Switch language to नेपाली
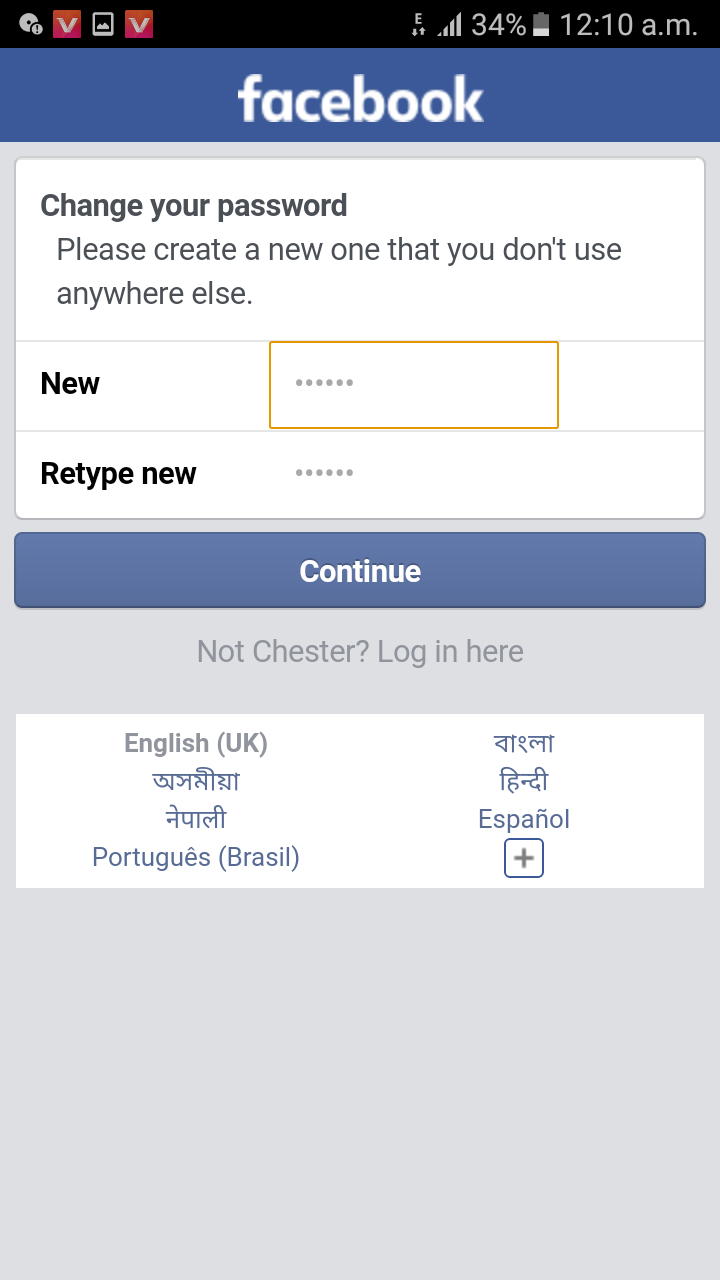Screen dimensions: 720x1280 coord(196,819)
